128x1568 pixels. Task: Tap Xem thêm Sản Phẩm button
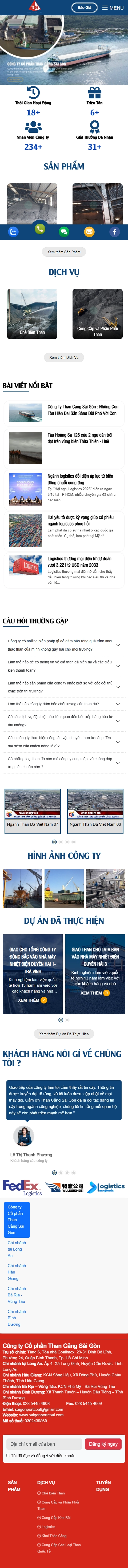tap(64, 251)
